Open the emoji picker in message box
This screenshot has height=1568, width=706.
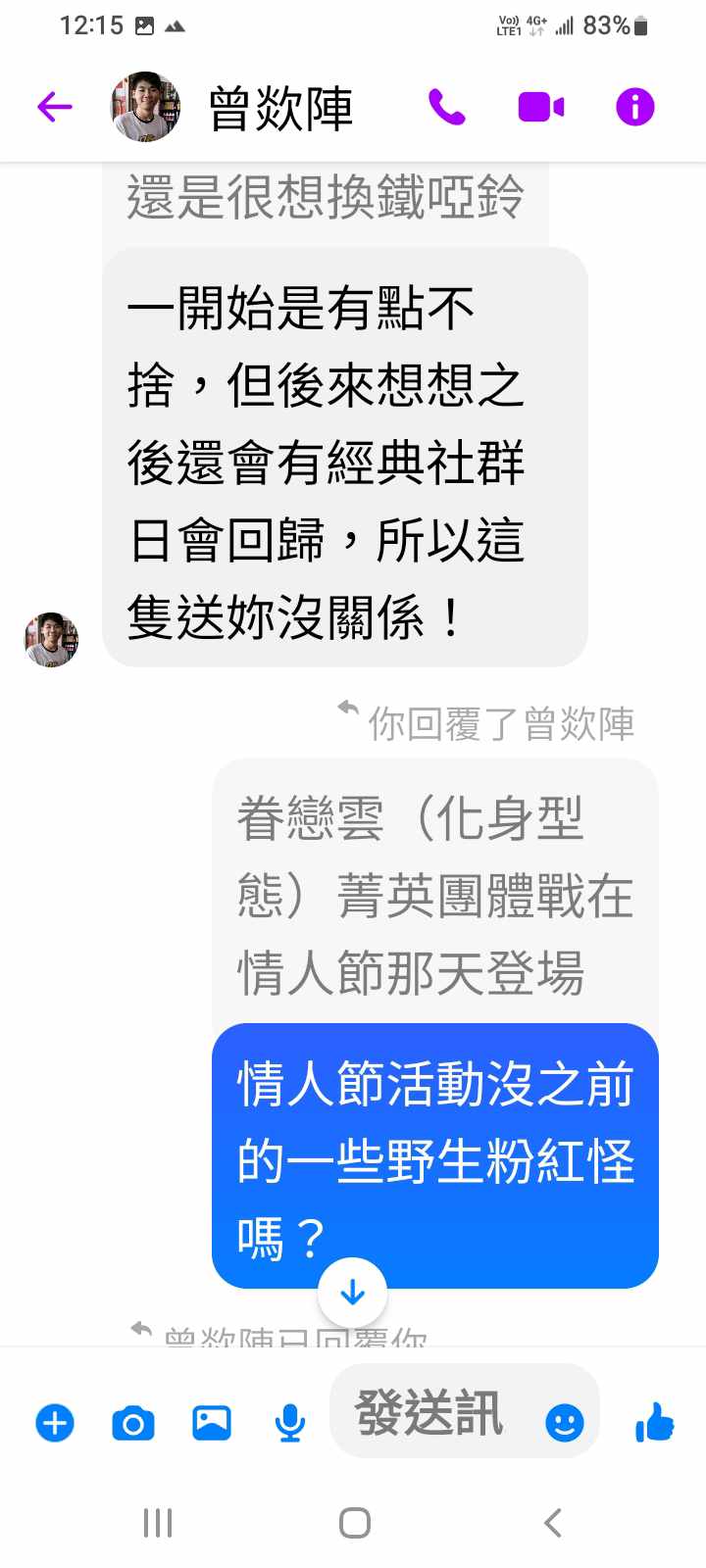click(x=564, y=1422)
